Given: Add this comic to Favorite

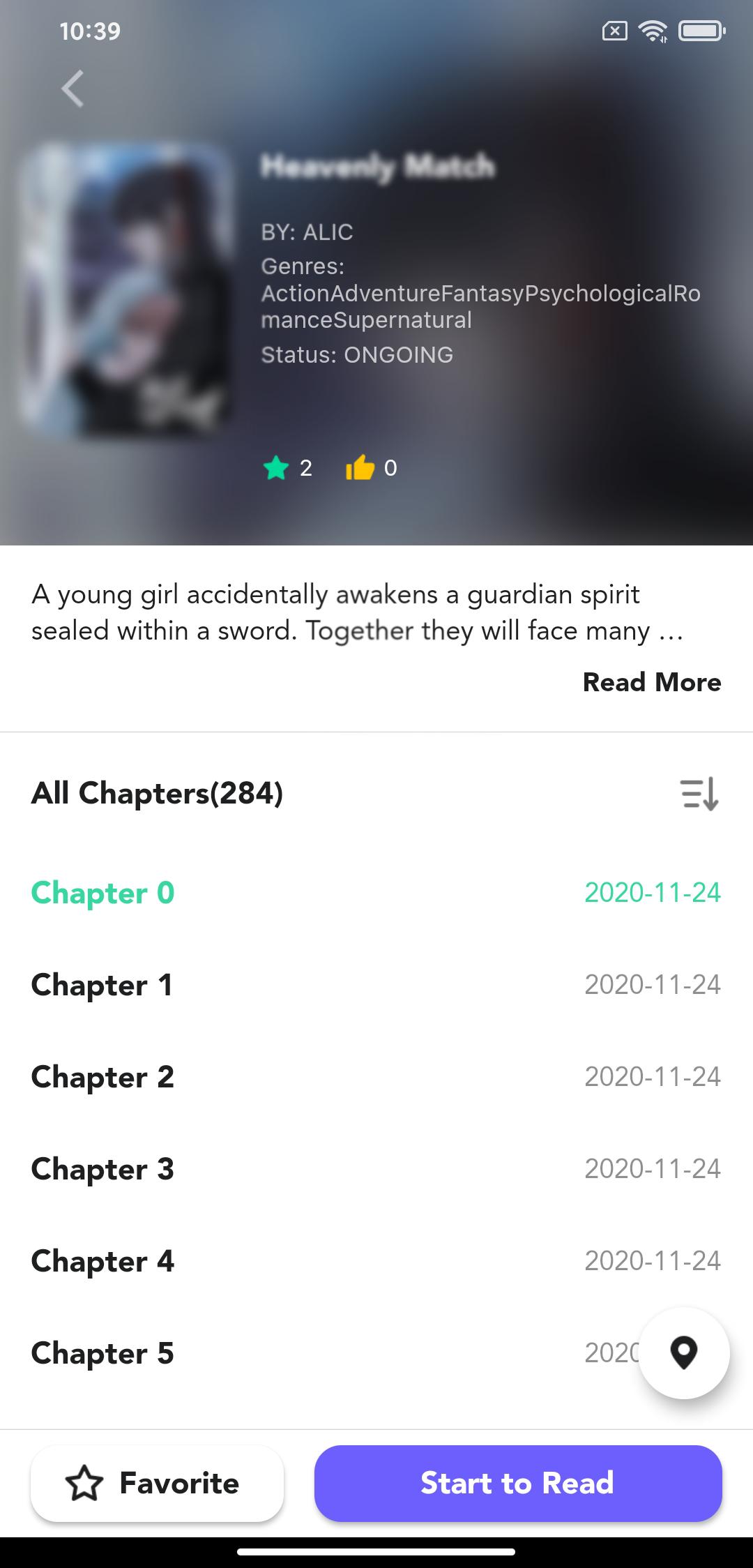Looking at the screenshot, I should (x=157, y=1483).
